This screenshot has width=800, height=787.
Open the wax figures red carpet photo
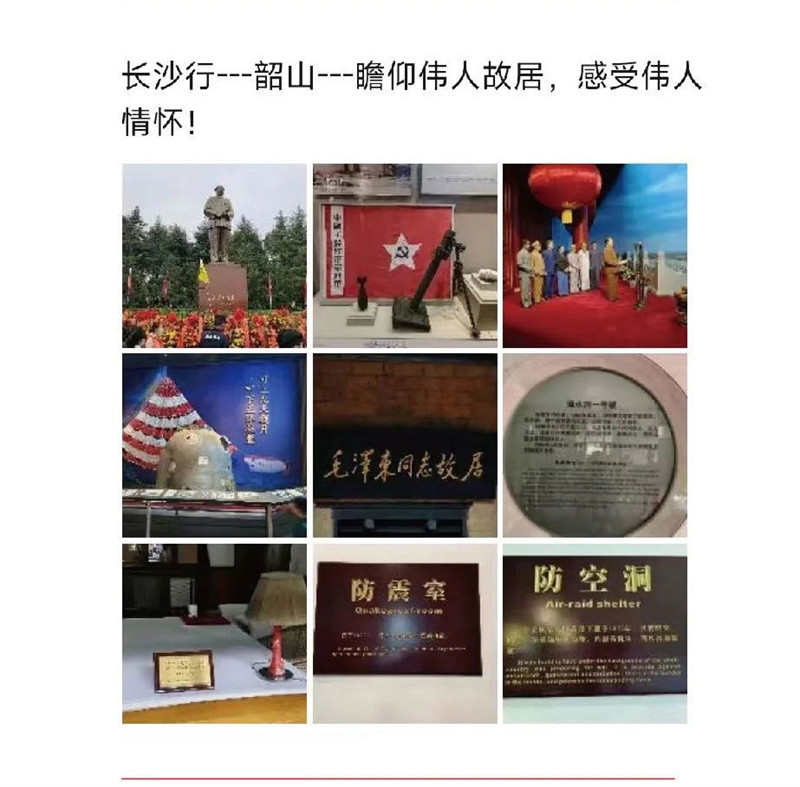pyautogui.click(x=594, y=255)
